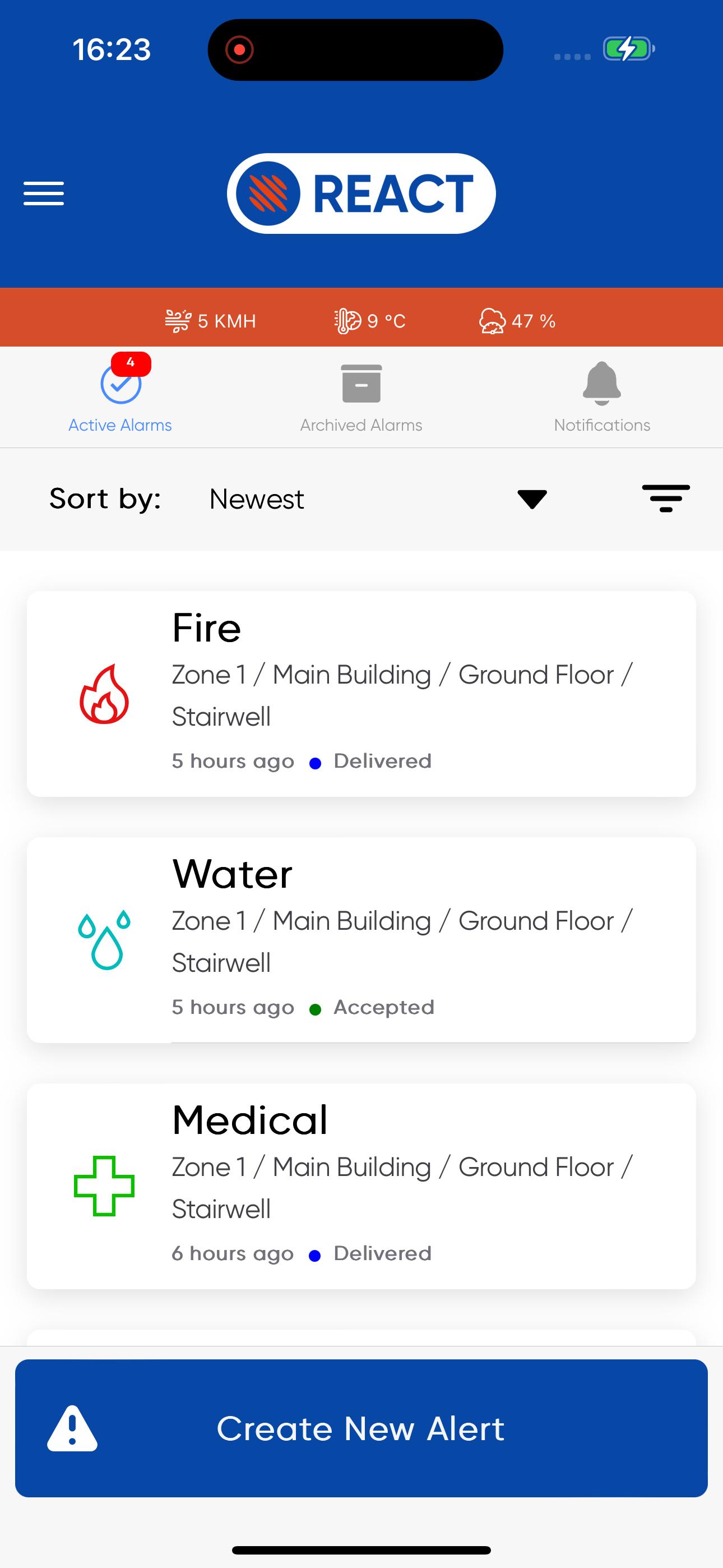The height and width of the screenshot is (1568, 723).
Task: Open the filter options icon
Action: click(x=666, y=499)
